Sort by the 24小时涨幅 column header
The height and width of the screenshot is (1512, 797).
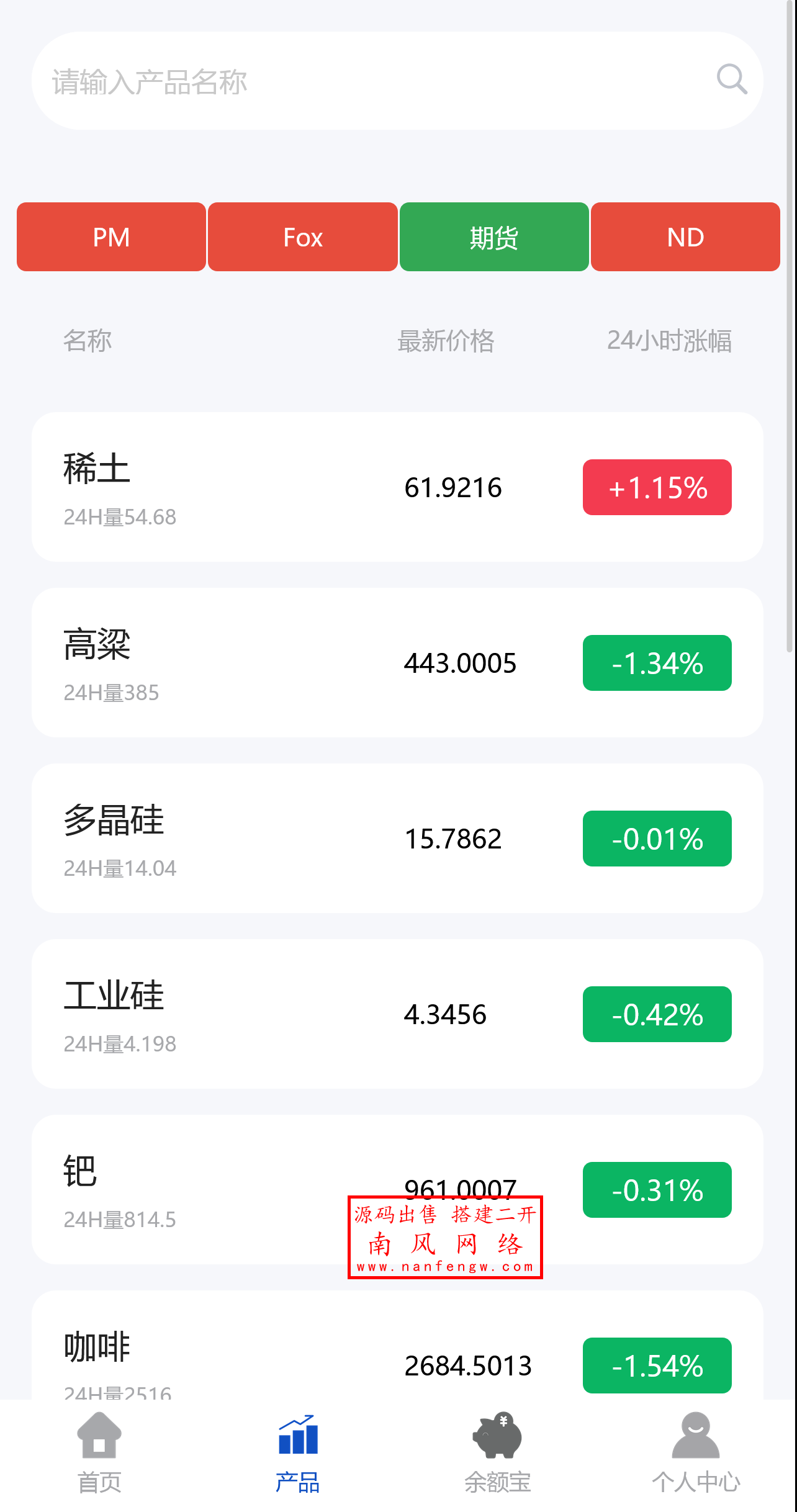coord(670,340)
